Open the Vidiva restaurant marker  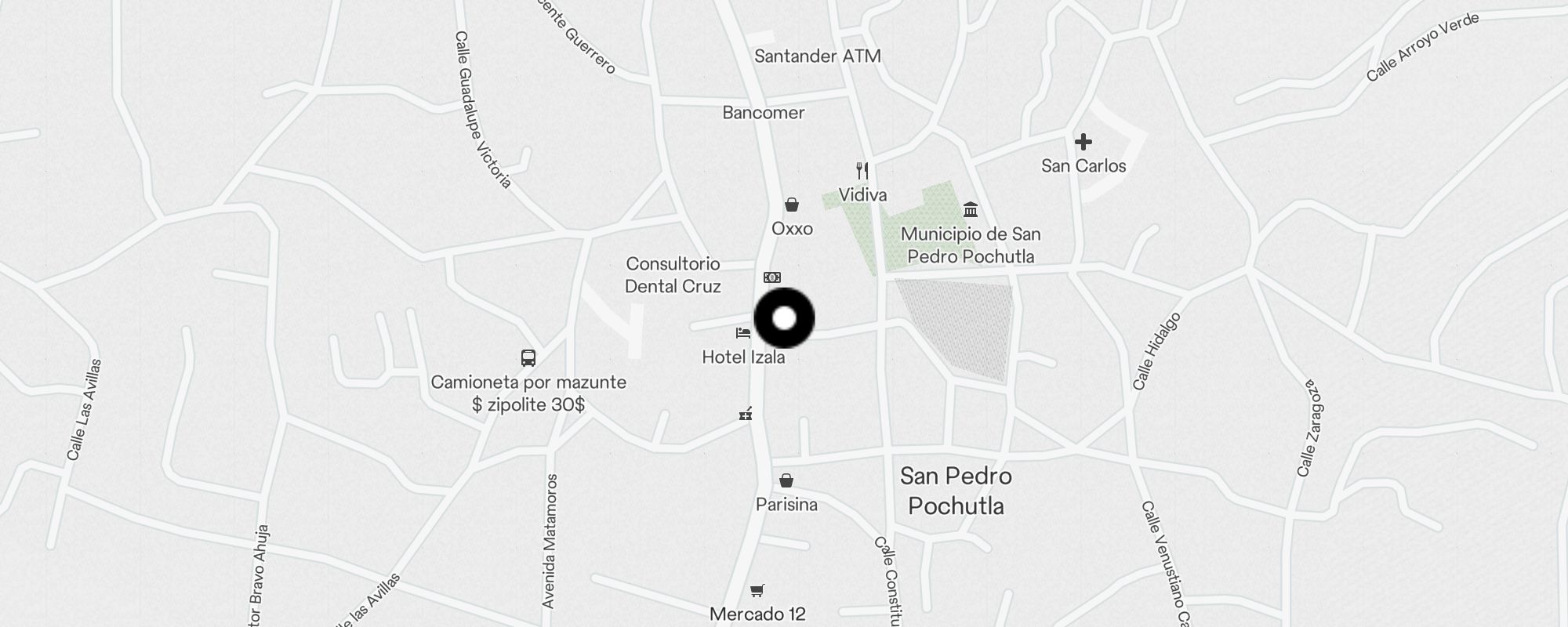point(862,171)
